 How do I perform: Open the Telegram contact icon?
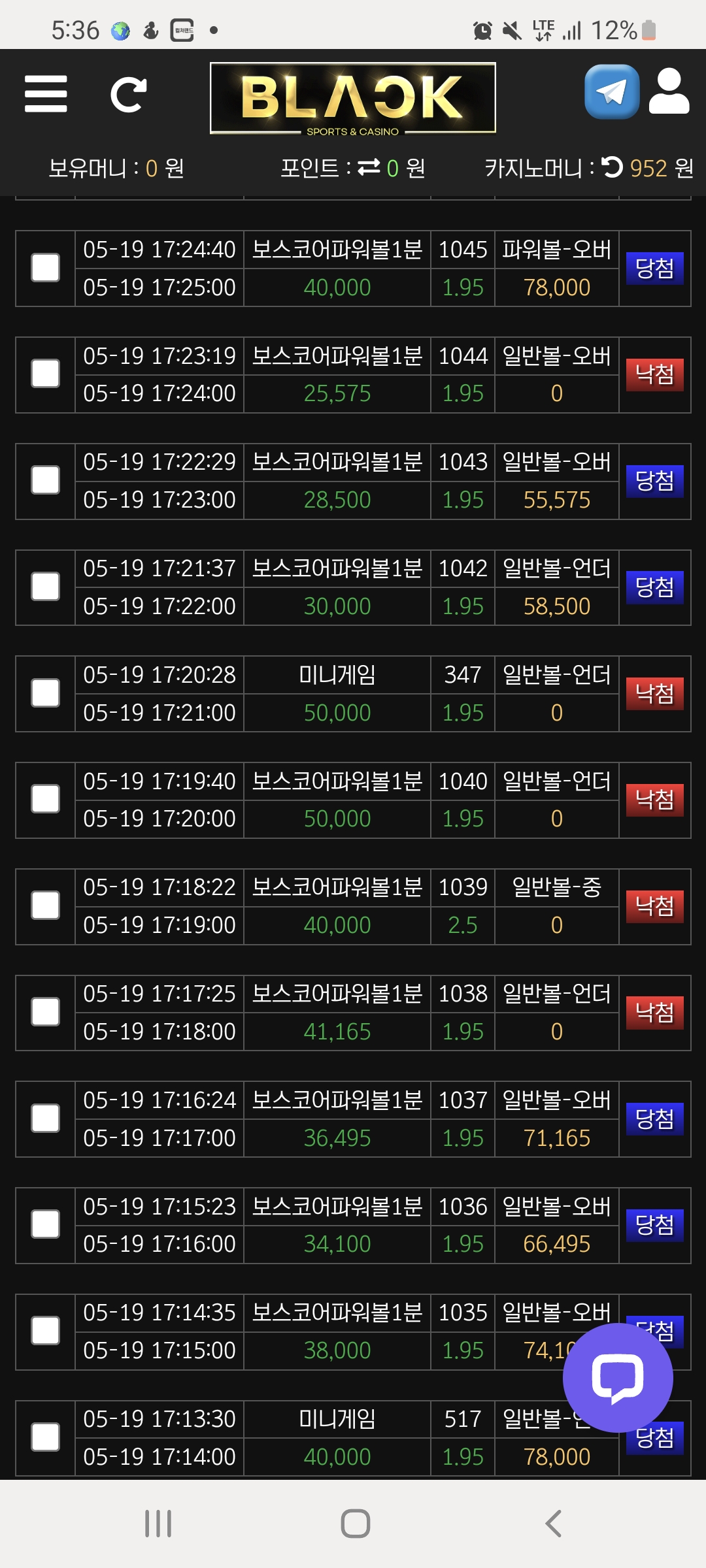pyautogui.click(x=611, y=92)
